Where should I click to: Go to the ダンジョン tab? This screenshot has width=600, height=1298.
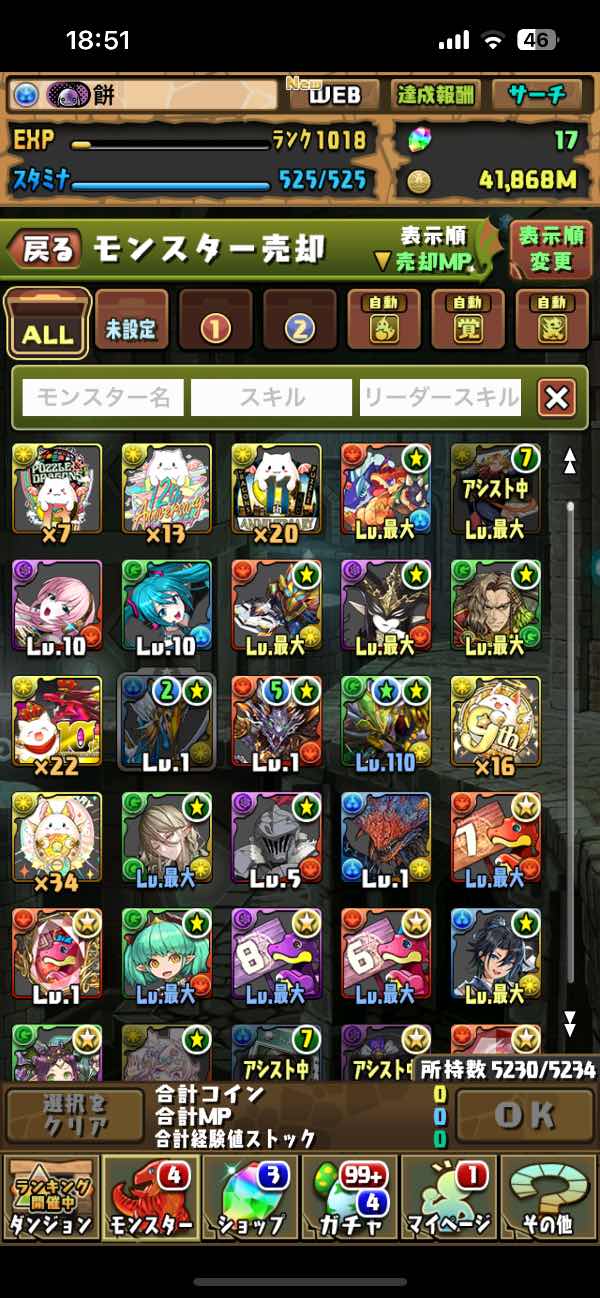[x=51, y=1196]
